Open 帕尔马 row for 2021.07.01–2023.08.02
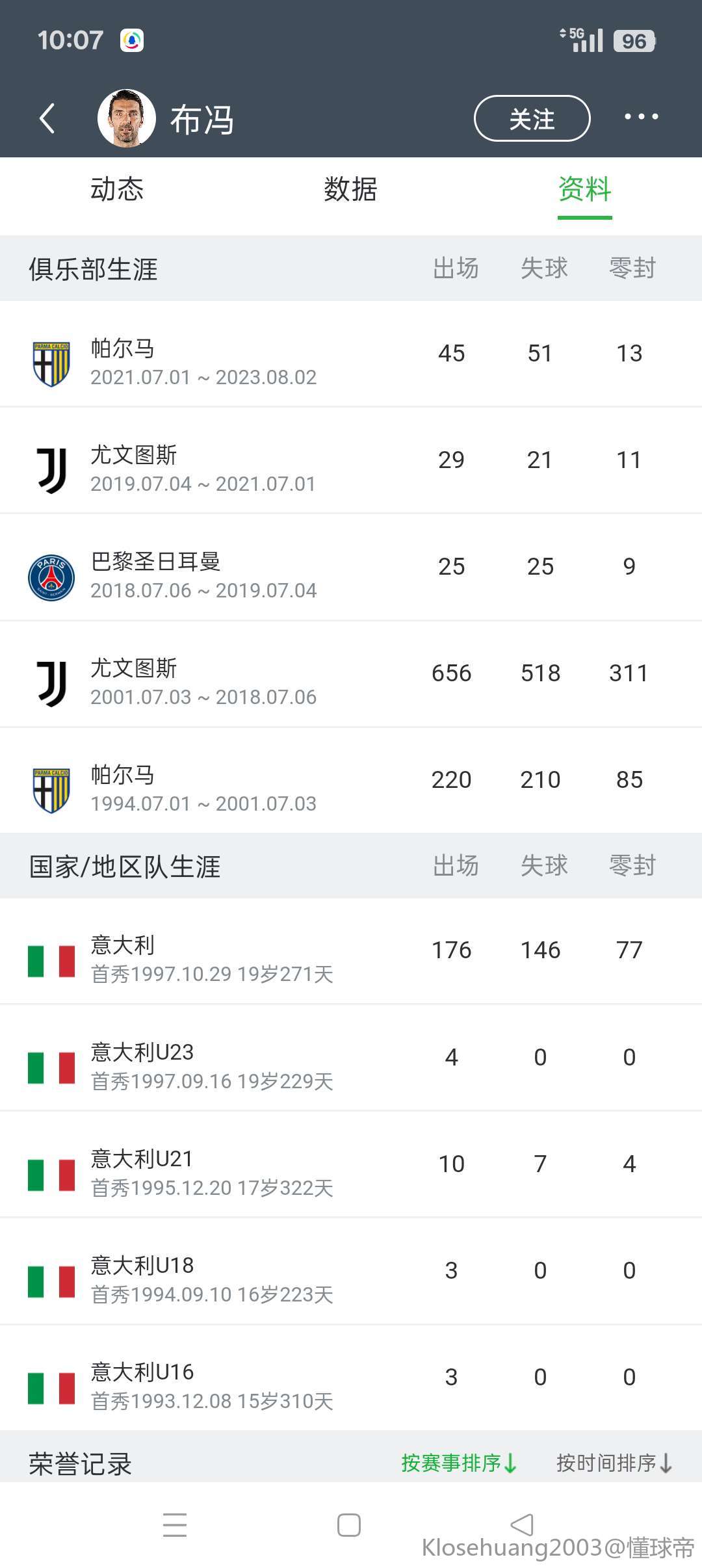Screen dimensions: 702x1568 [x=351, y=354]
